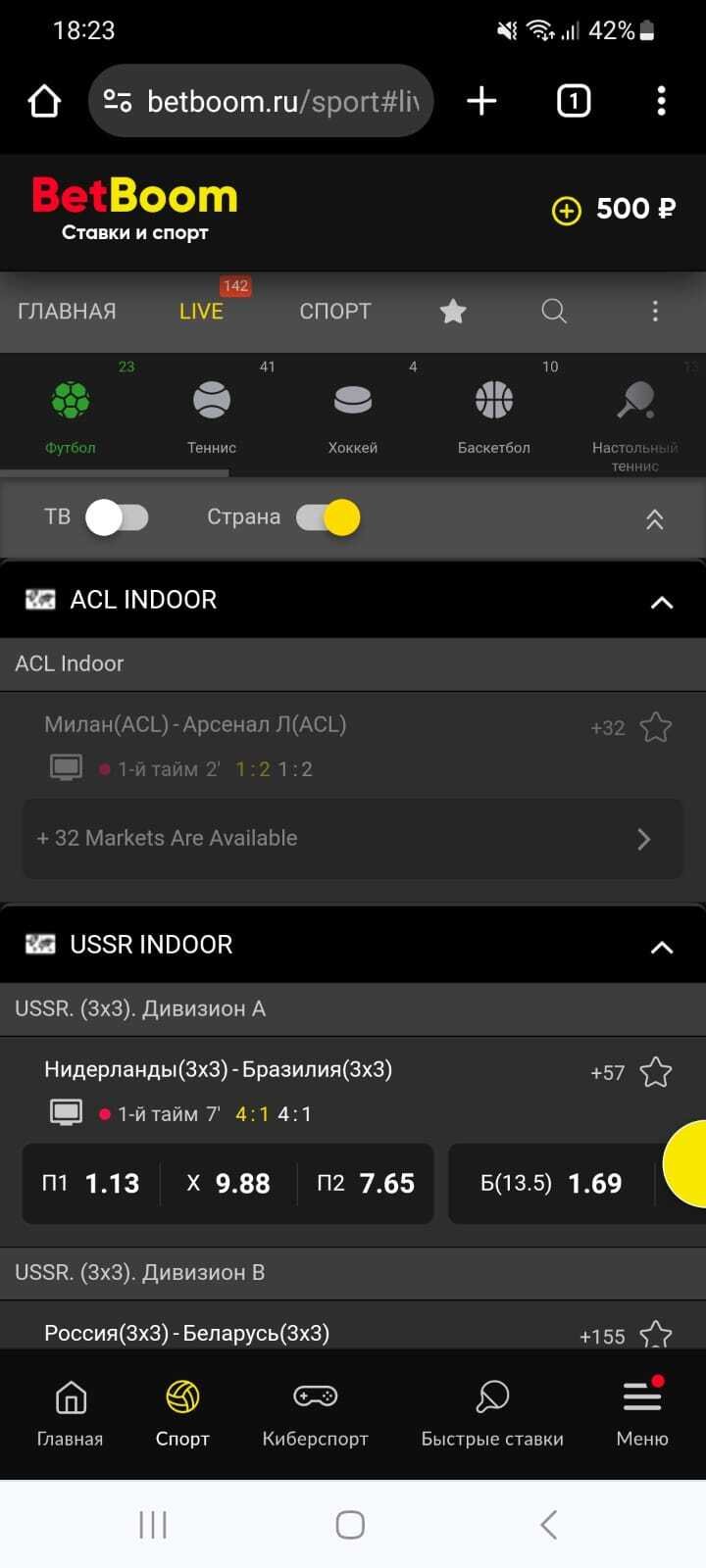Open the Меню bottom tab
706x1568 pixels.
pos(642,1413)
